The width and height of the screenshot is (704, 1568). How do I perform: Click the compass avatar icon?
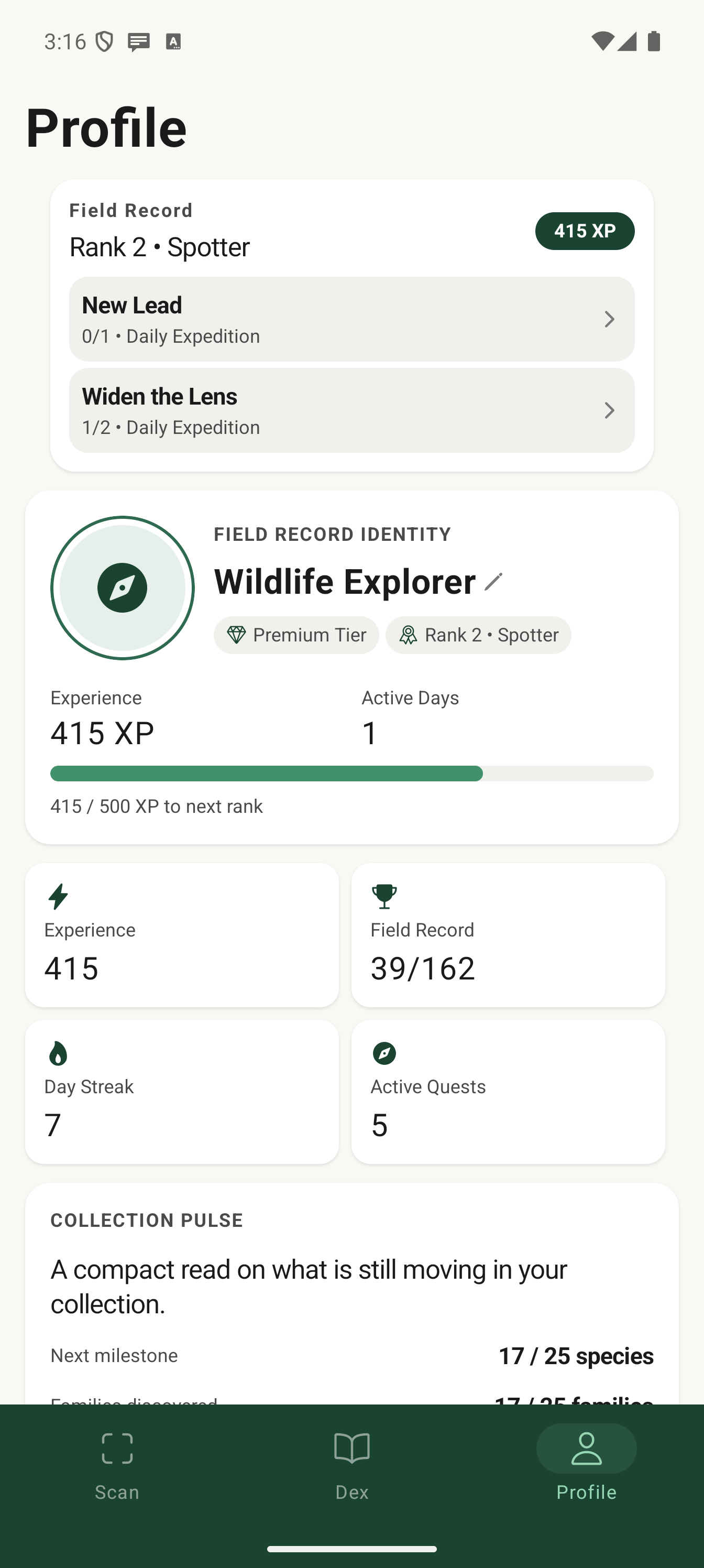pyautogui.click(x=122, y=587)
